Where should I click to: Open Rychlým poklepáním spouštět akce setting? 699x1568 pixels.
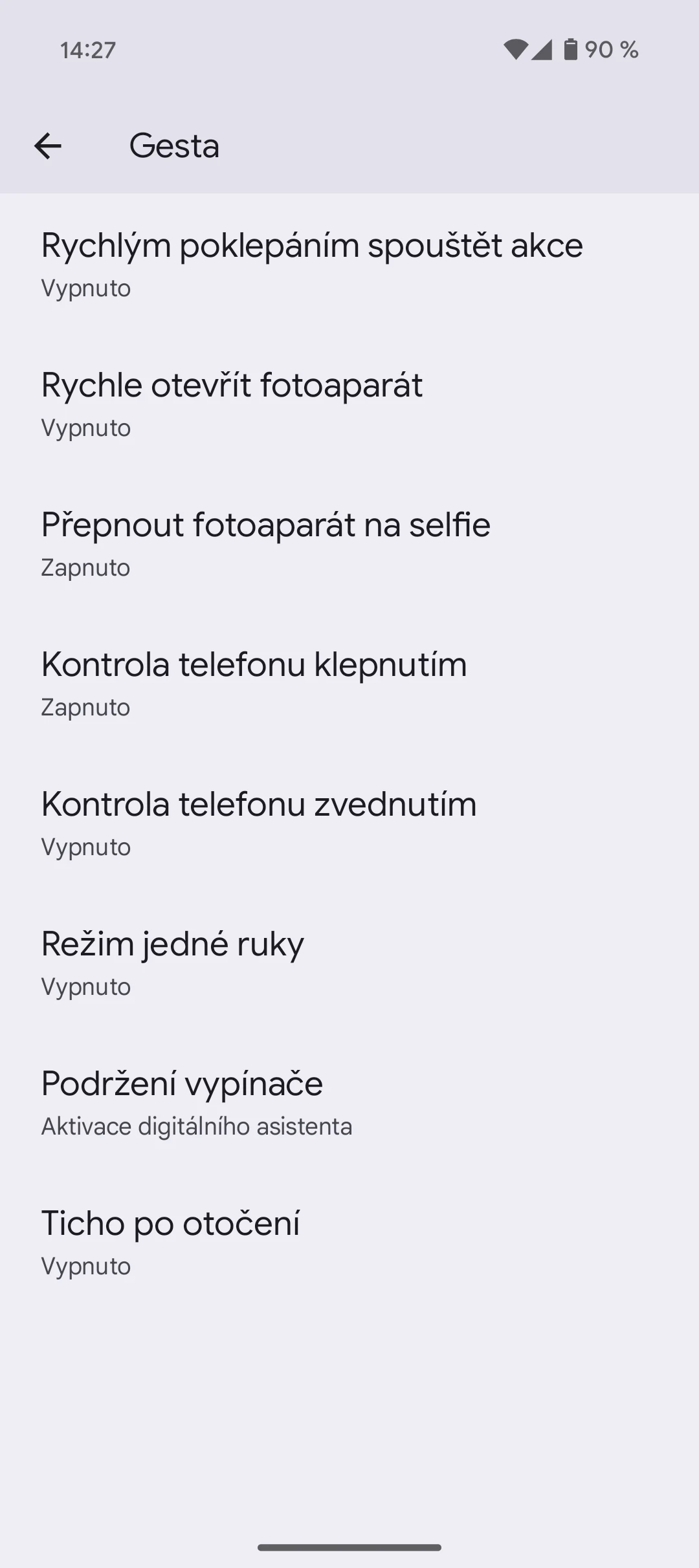(x=349, y=264)
